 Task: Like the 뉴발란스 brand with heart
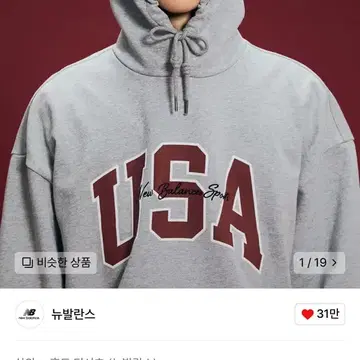click(x=320, y=314)
